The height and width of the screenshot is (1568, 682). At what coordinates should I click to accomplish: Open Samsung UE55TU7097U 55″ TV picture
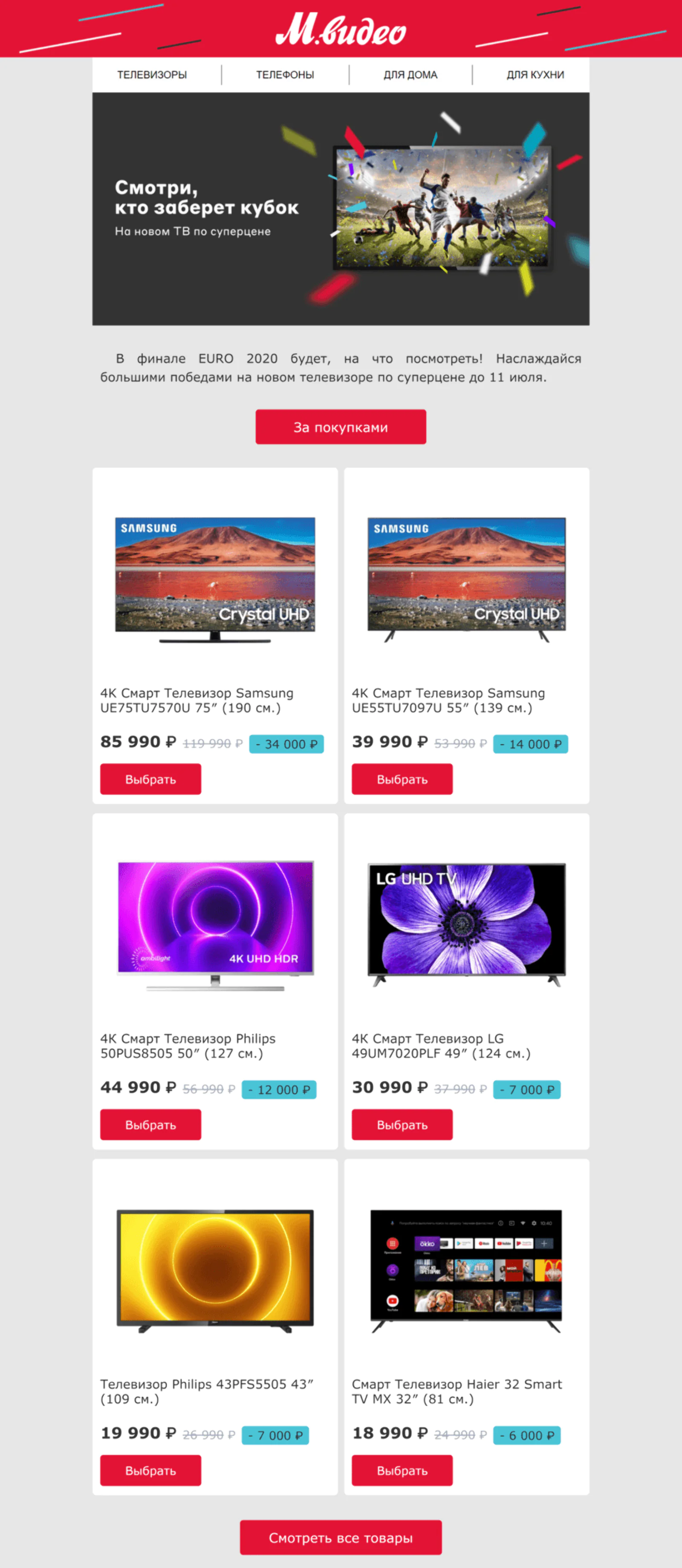click(x=467, y=579)
